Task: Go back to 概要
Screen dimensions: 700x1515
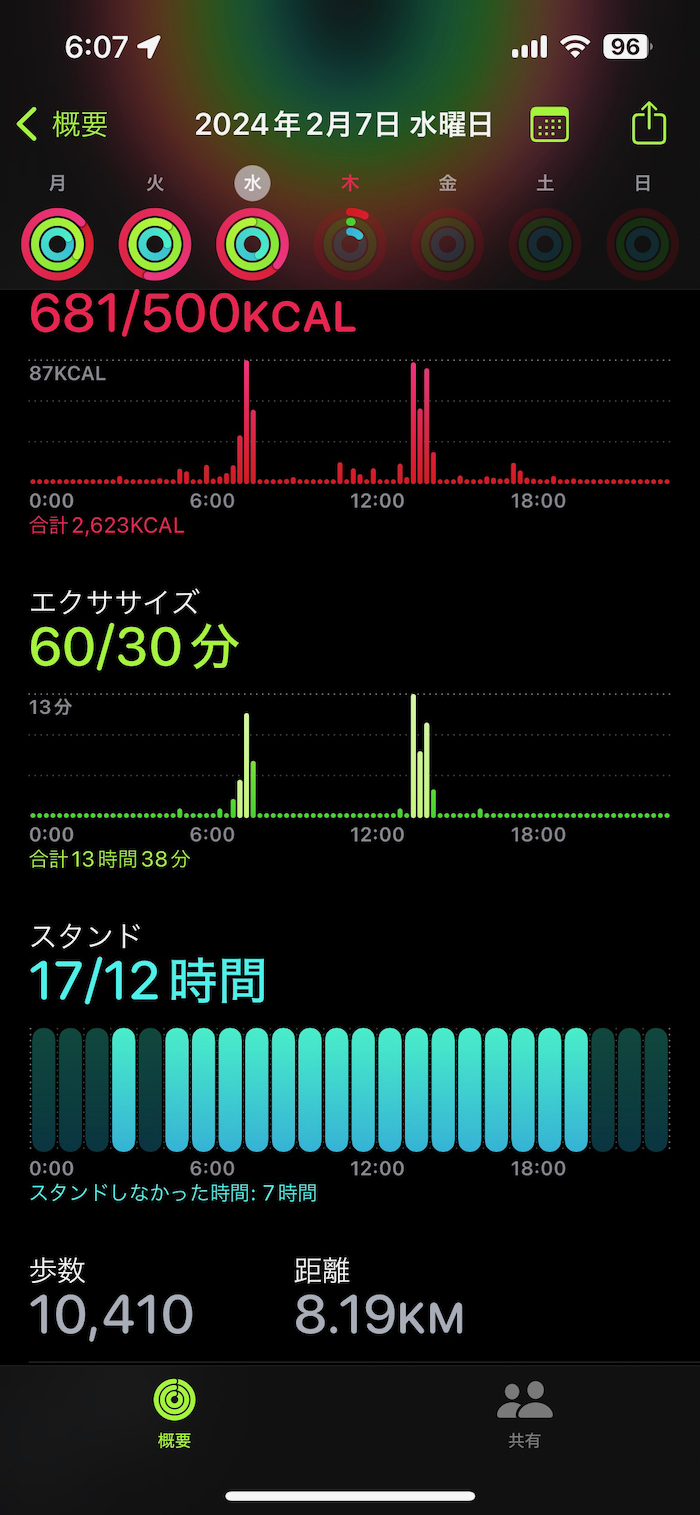Action: pos(62,125)
